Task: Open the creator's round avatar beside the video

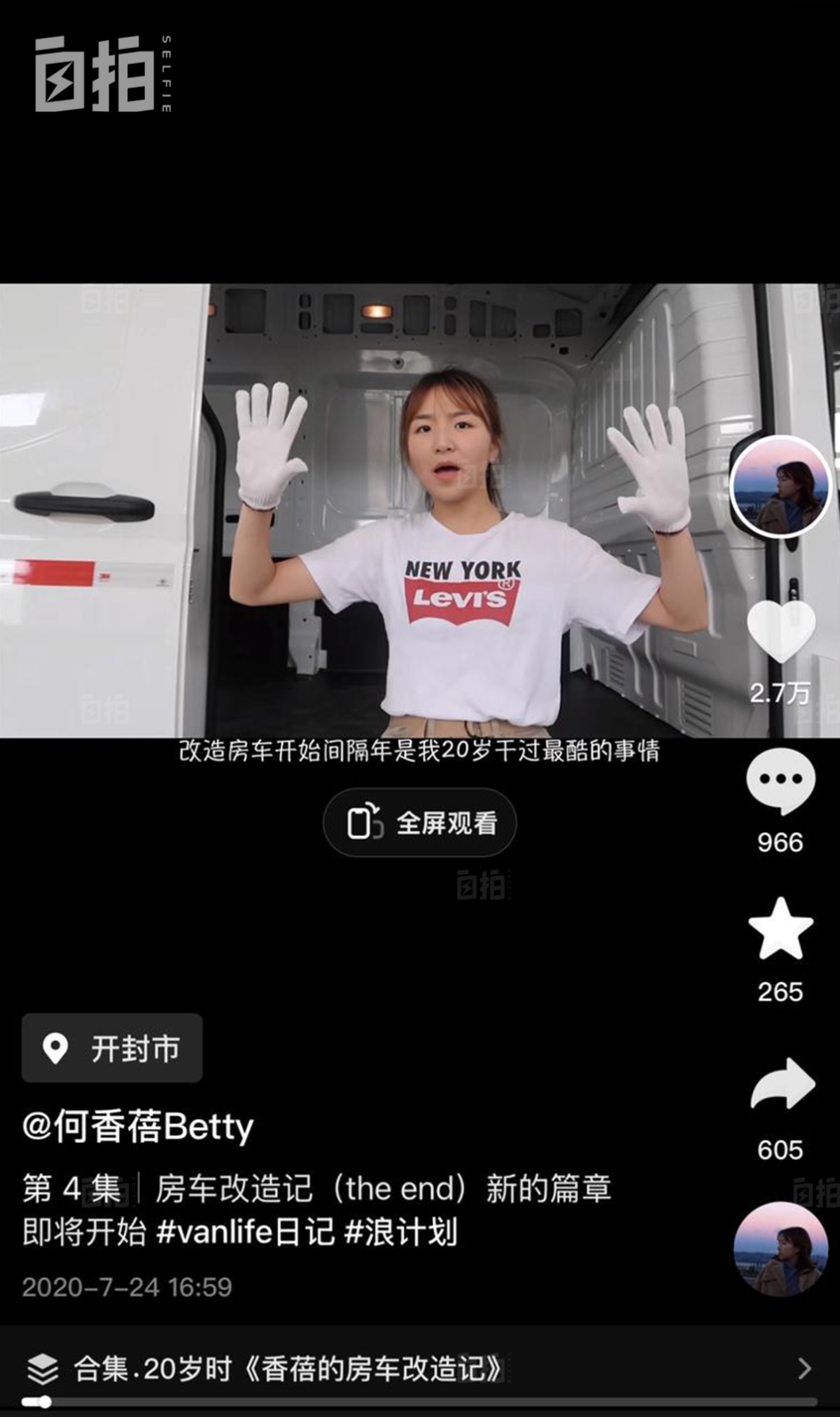Action: point(780,487)
